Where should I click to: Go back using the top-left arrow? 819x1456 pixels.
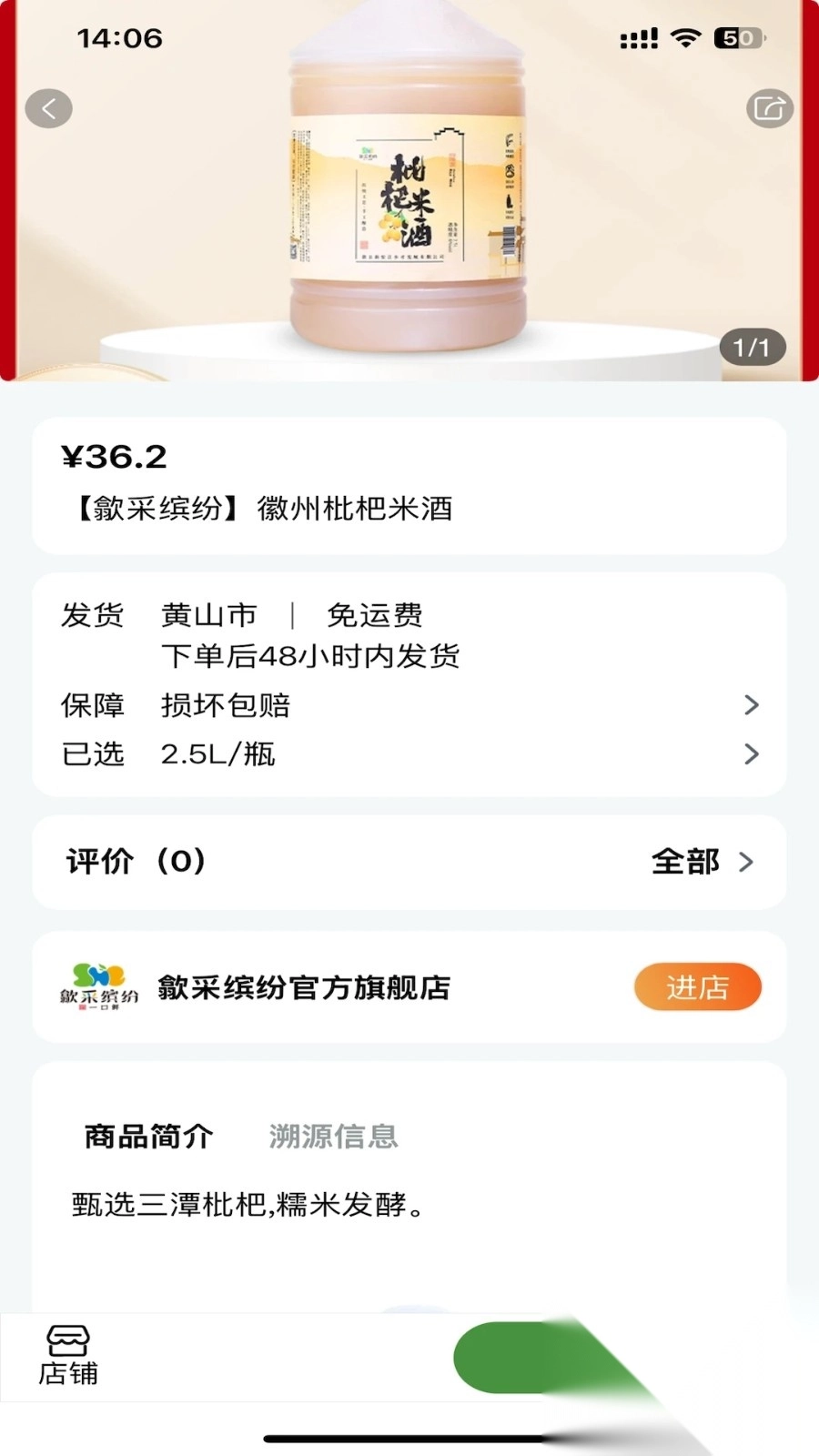click(x=49, y=109)
